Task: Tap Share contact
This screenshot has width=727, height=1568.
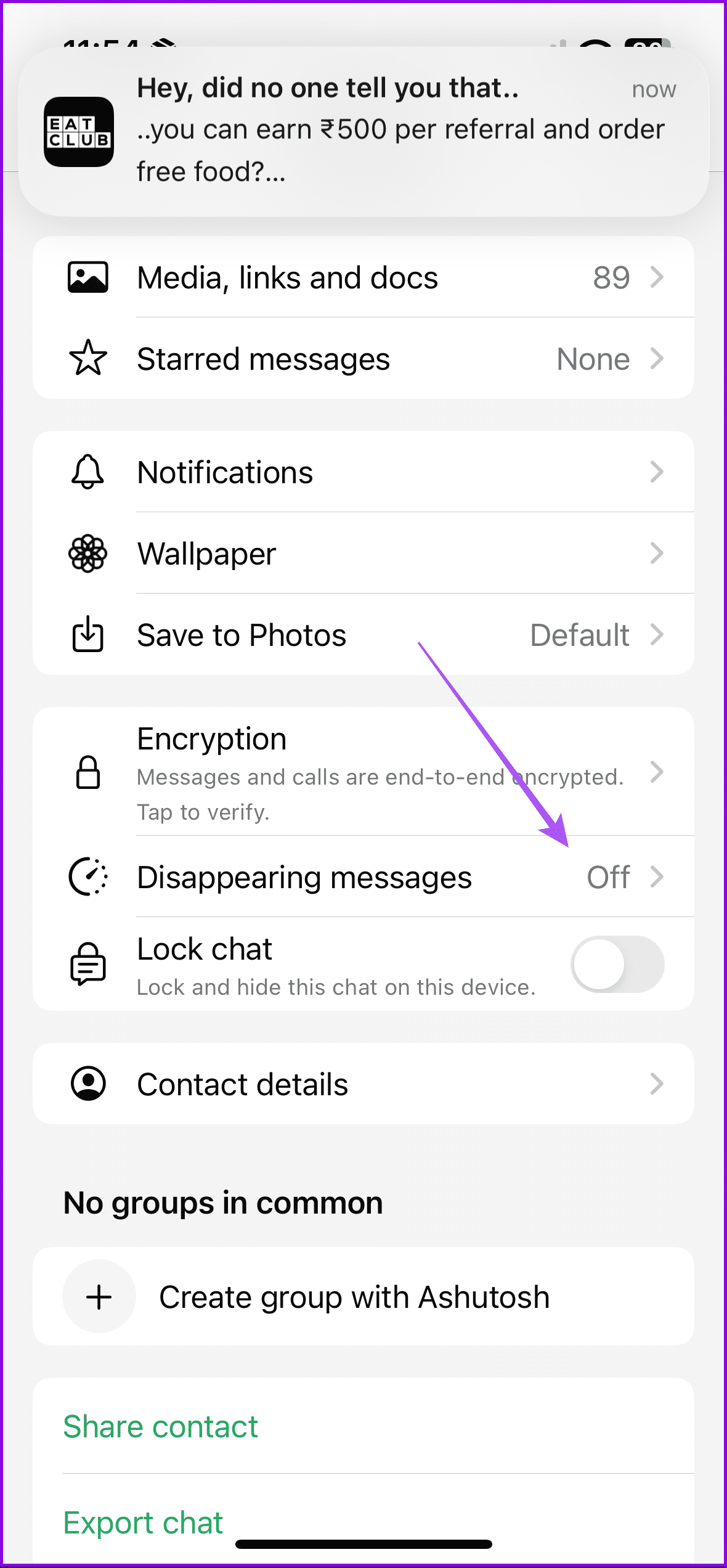Action: 161,1427
